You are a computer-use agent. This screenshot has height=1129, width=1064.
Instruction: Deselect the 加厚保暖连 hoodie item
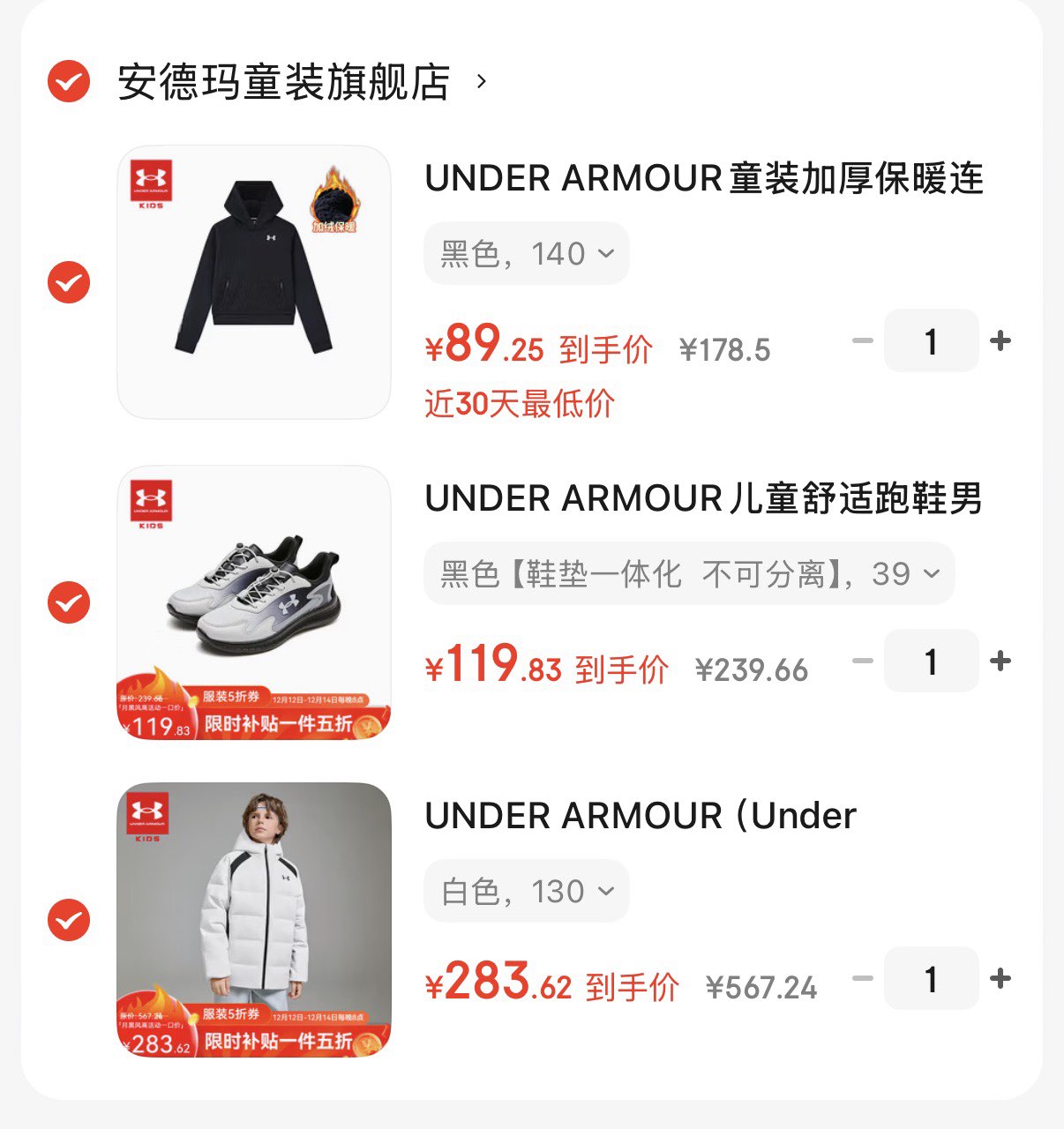pyautogui.click(x=69, y=282)
